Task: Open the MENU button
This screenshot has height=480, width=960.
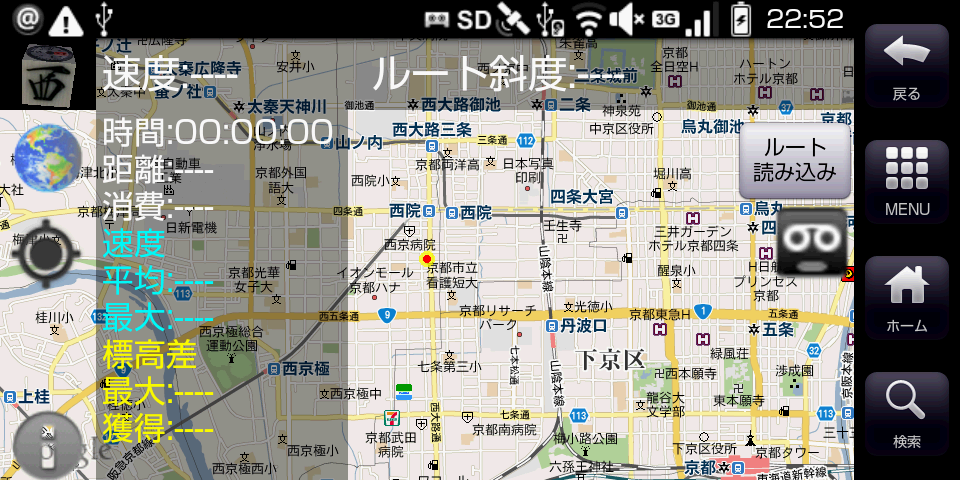Action: 906,182
